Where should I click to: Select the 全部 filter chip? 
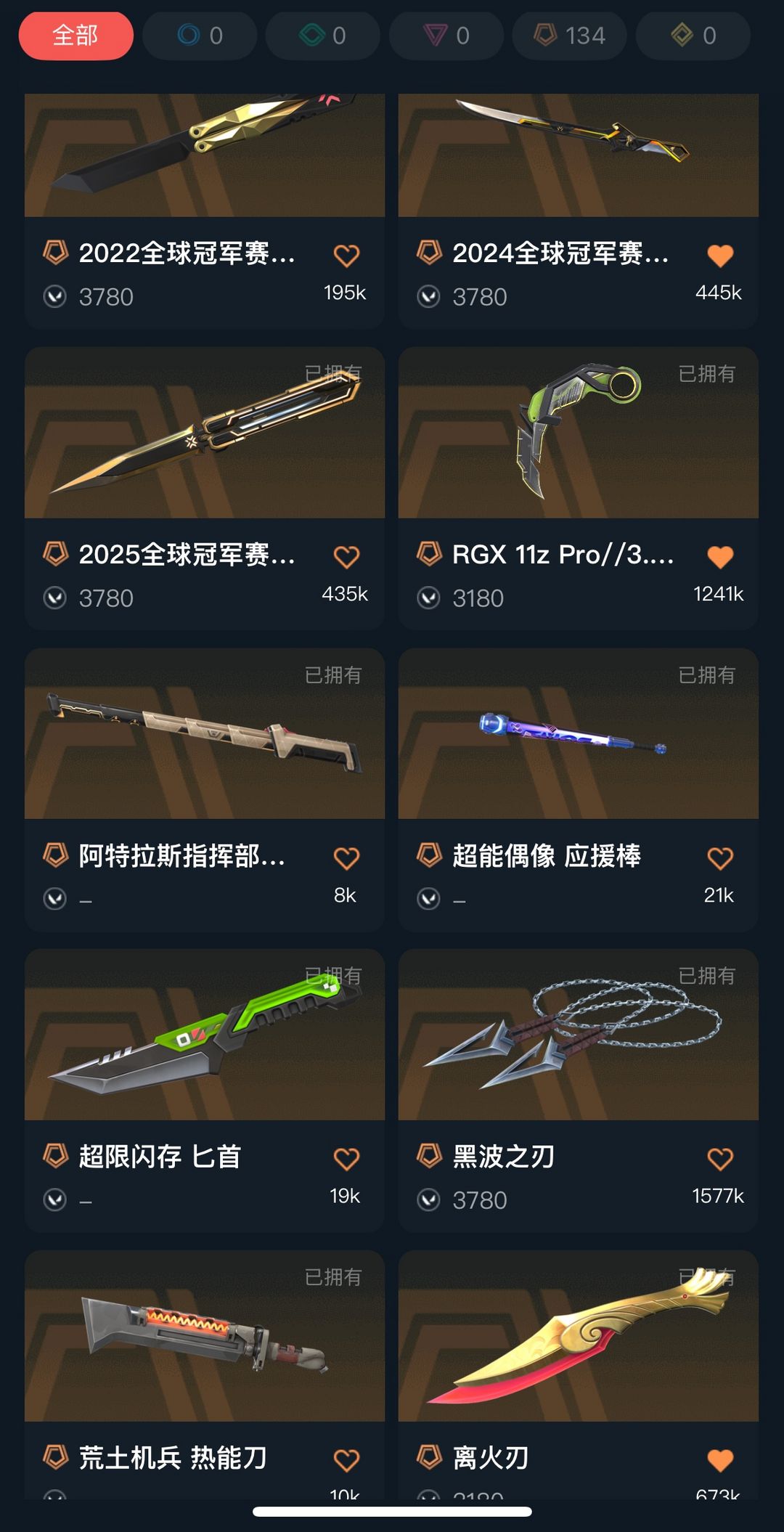[75, 36]
